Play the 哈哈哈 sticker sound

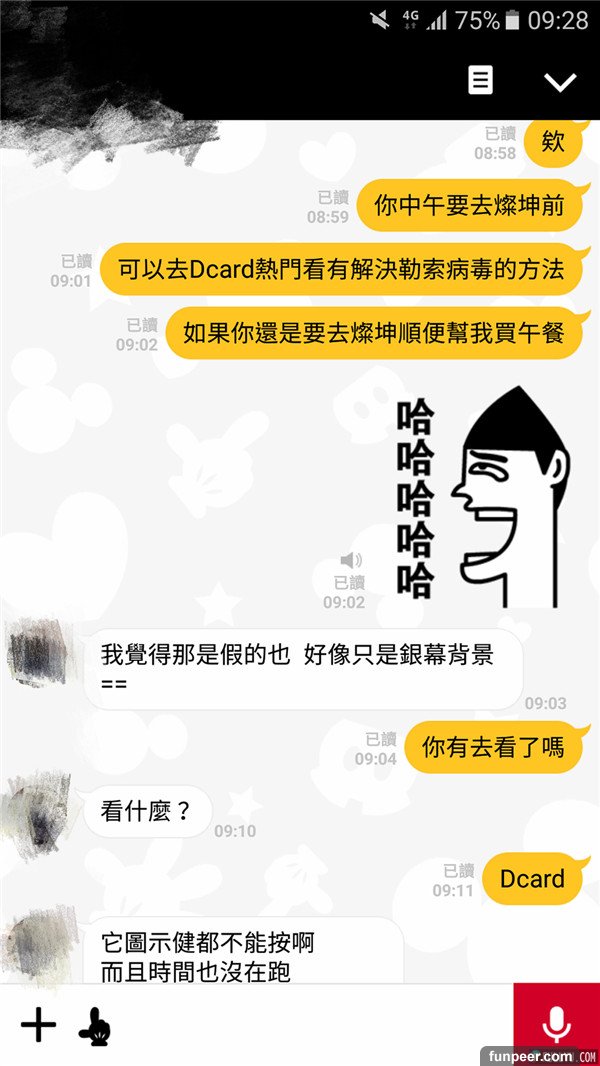click(x=351, y=560)
